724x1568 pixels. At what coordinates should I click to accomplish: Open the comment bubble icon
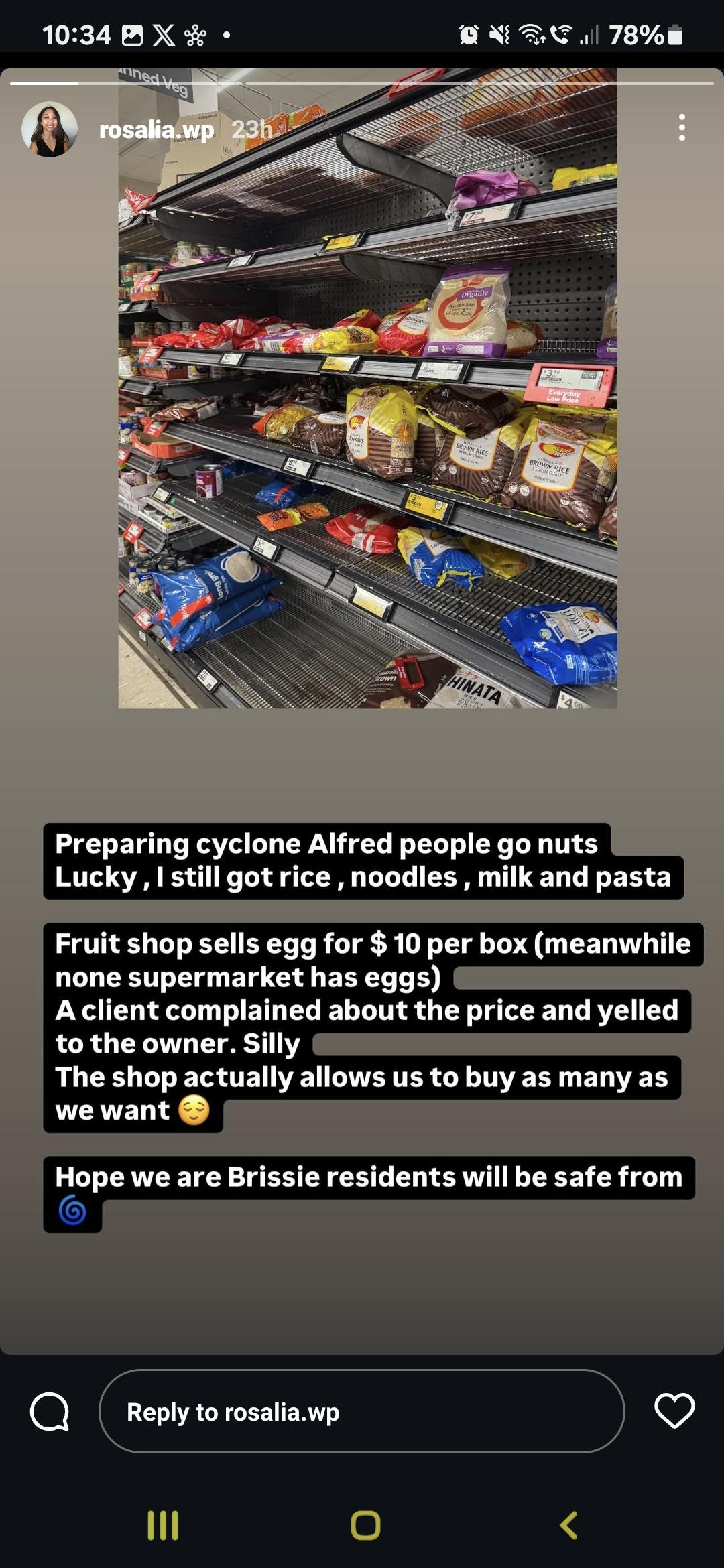[50, 1412]
